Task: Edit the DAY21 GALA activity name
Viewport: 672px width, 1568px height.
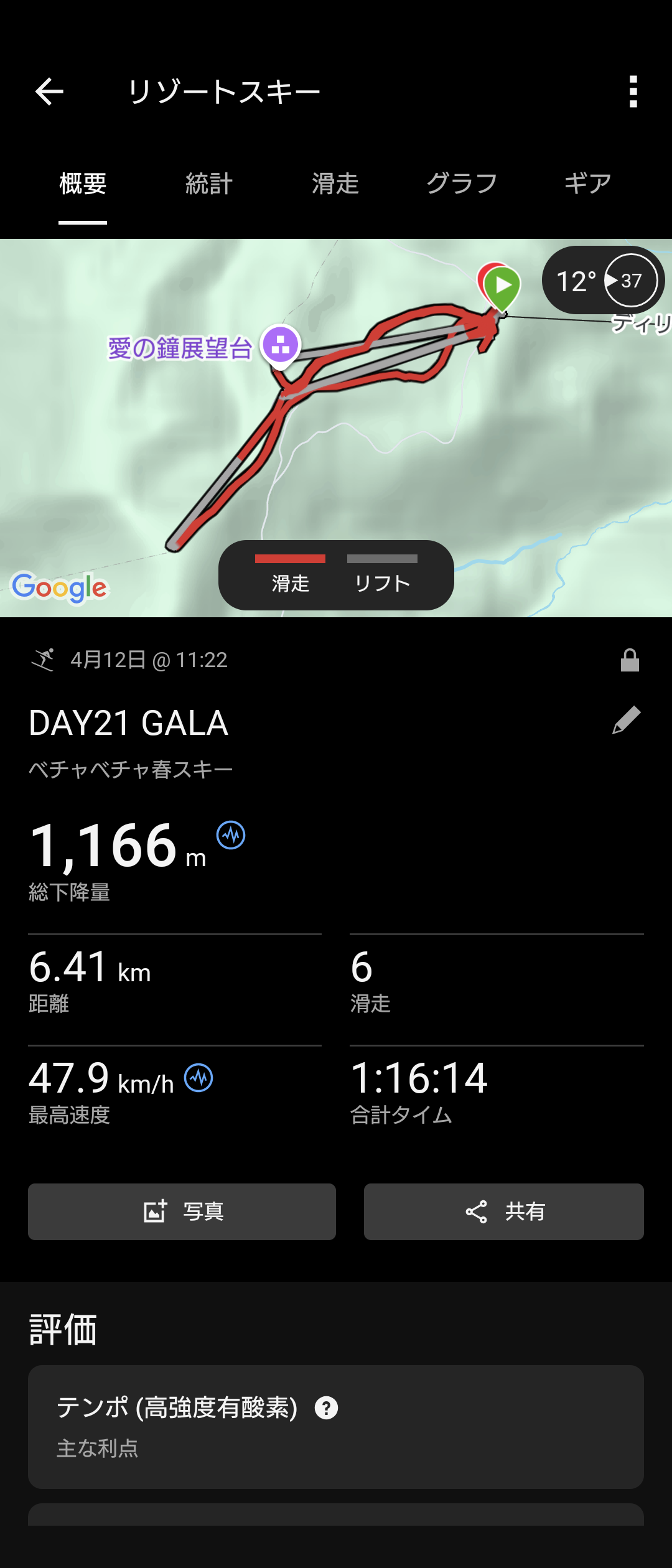Action: tap(626, 721)
